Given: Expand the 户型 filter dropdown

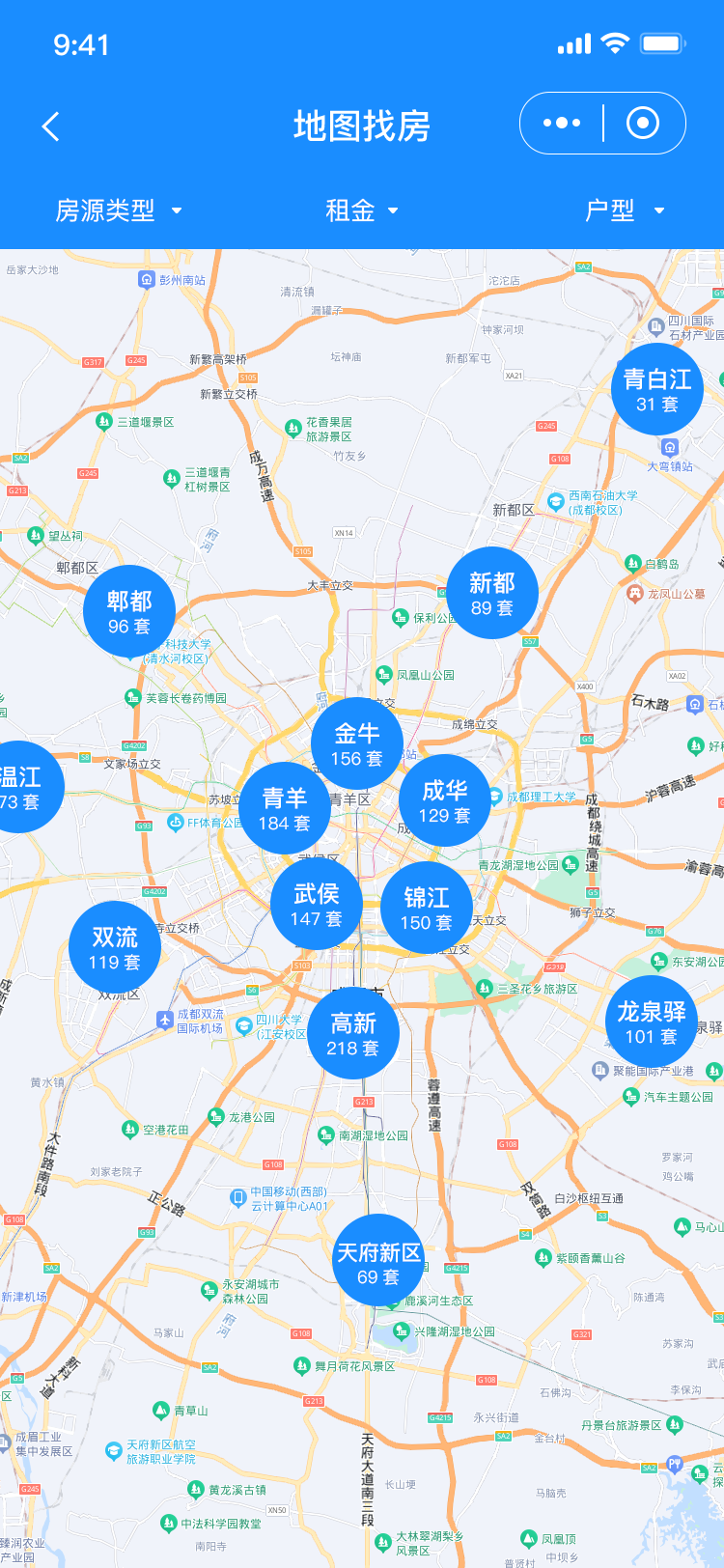Looking at the screenshot, I should click(x=624, y=210).
